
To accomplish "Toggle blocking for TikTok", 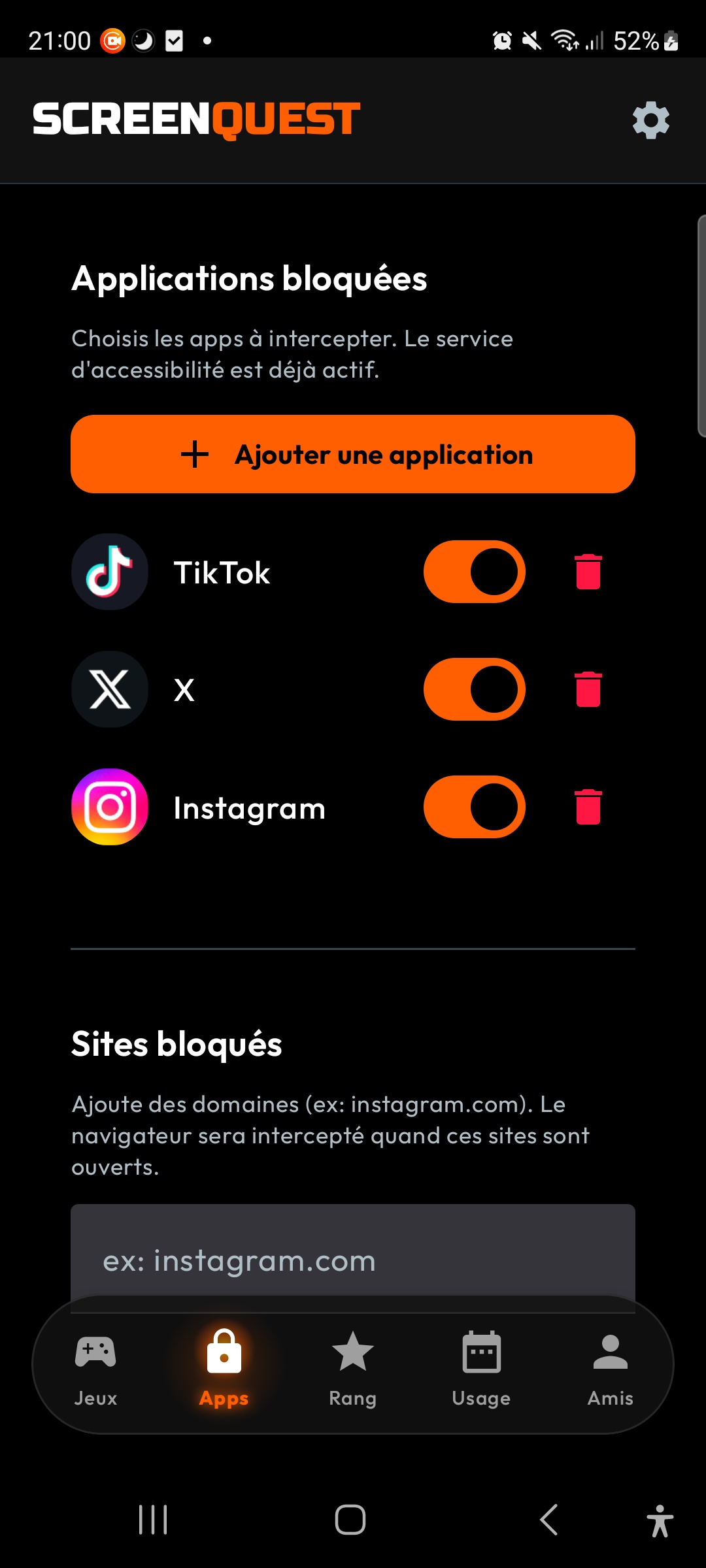I will [473, 572].
